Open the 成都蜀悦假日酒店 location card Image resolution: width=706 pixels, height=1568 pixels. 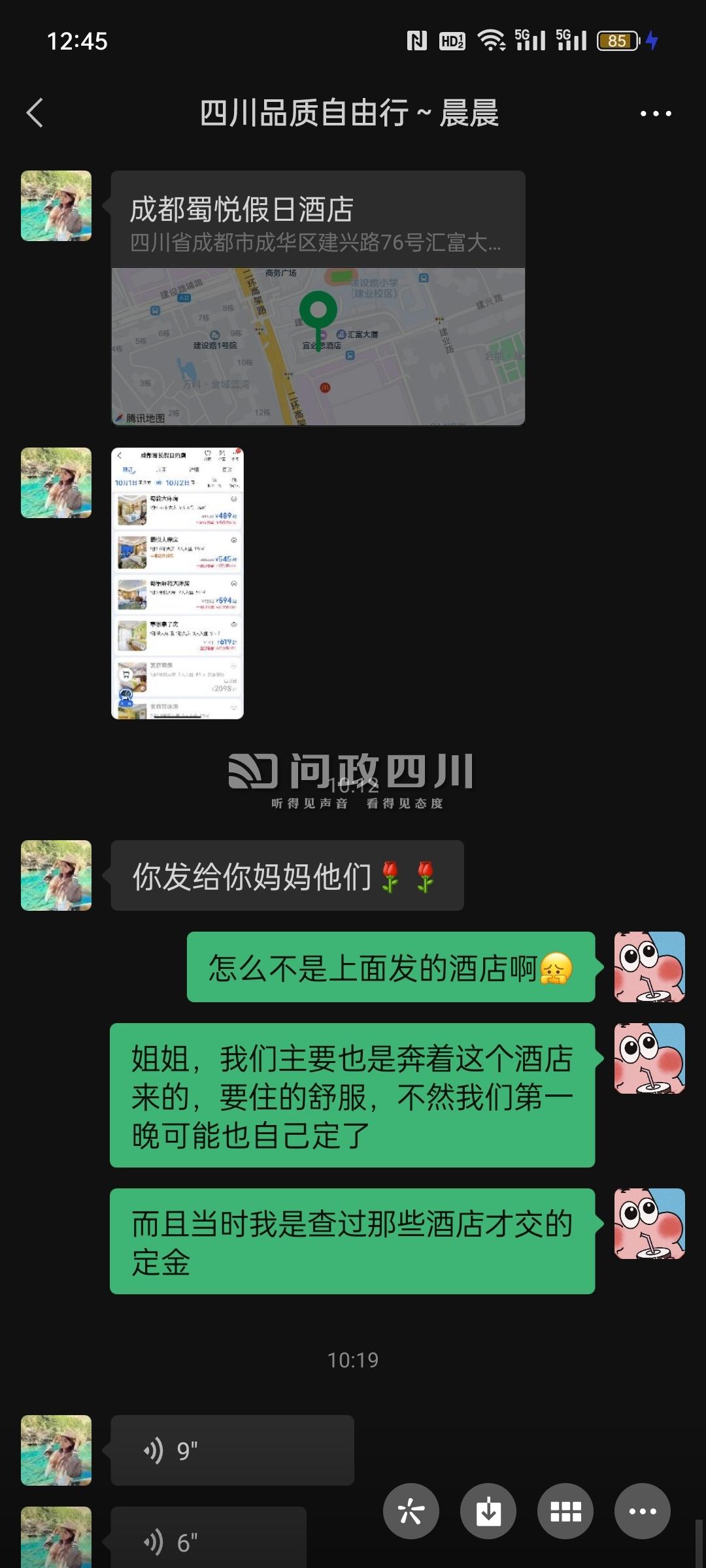(318, 298)
